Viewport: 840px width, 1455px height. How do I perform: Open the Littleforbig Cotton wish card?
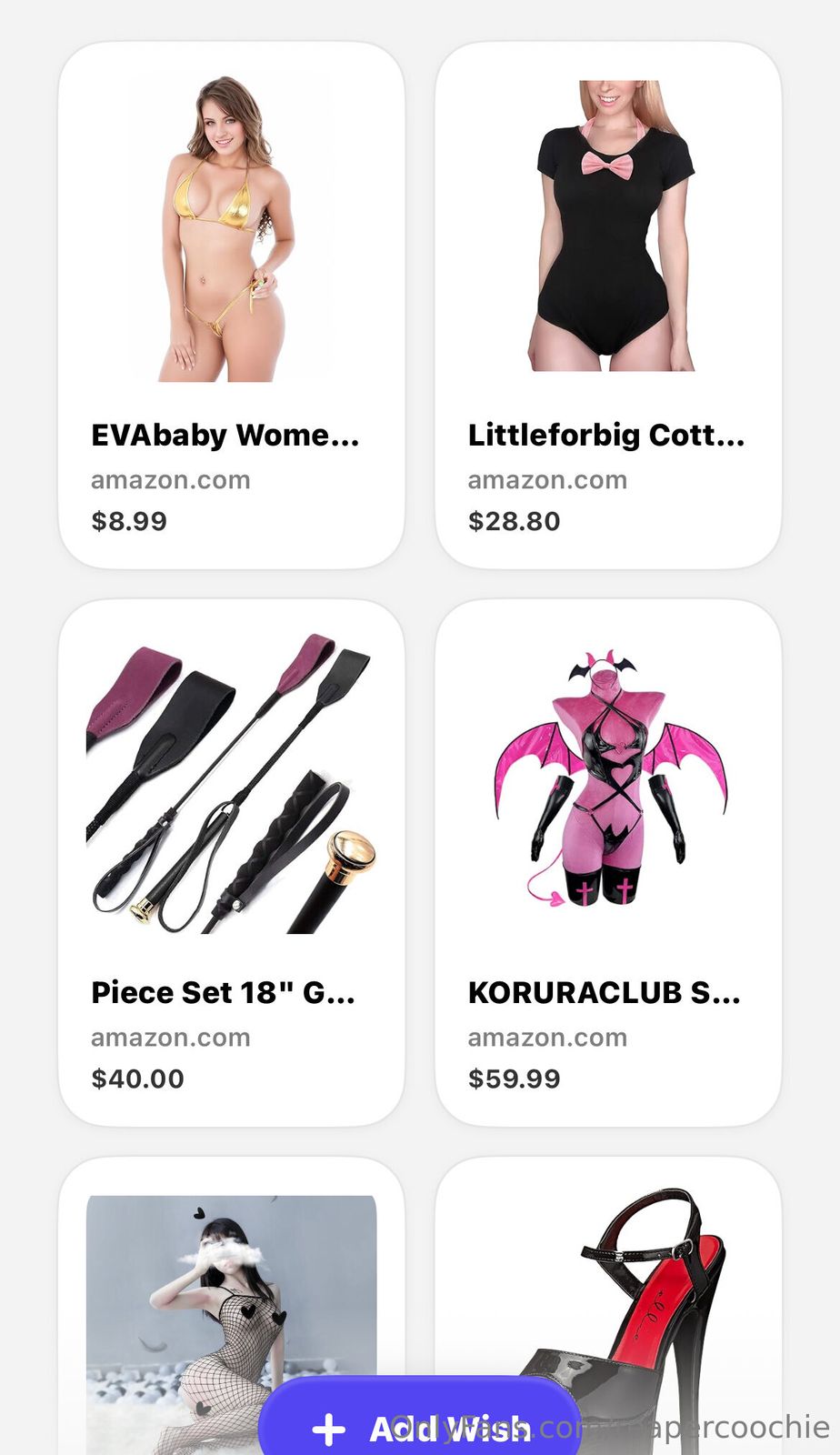point(607,306)
